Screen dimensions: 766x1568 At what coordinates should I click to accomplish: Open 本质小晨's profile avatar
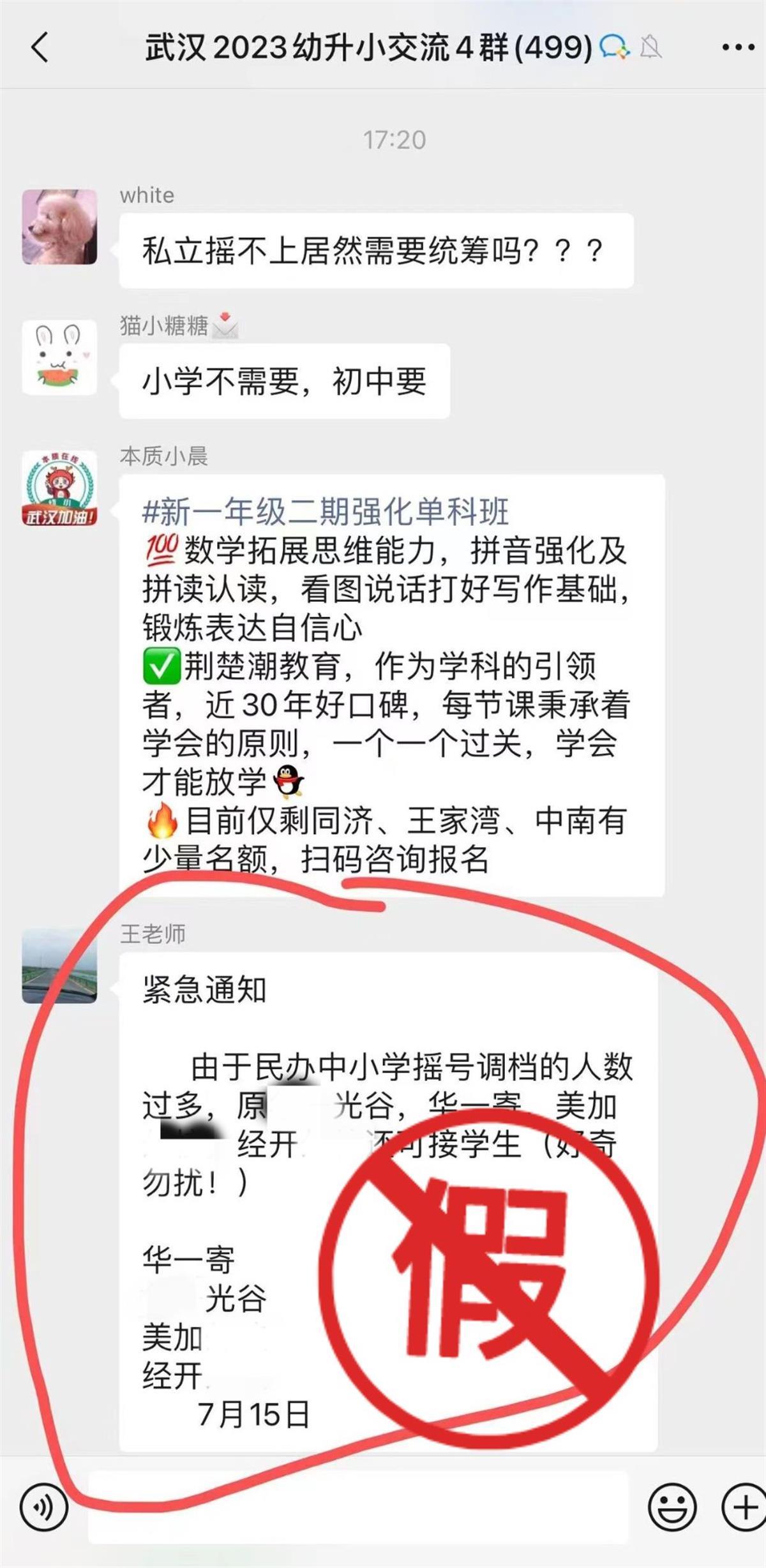(x=59, y=488)
